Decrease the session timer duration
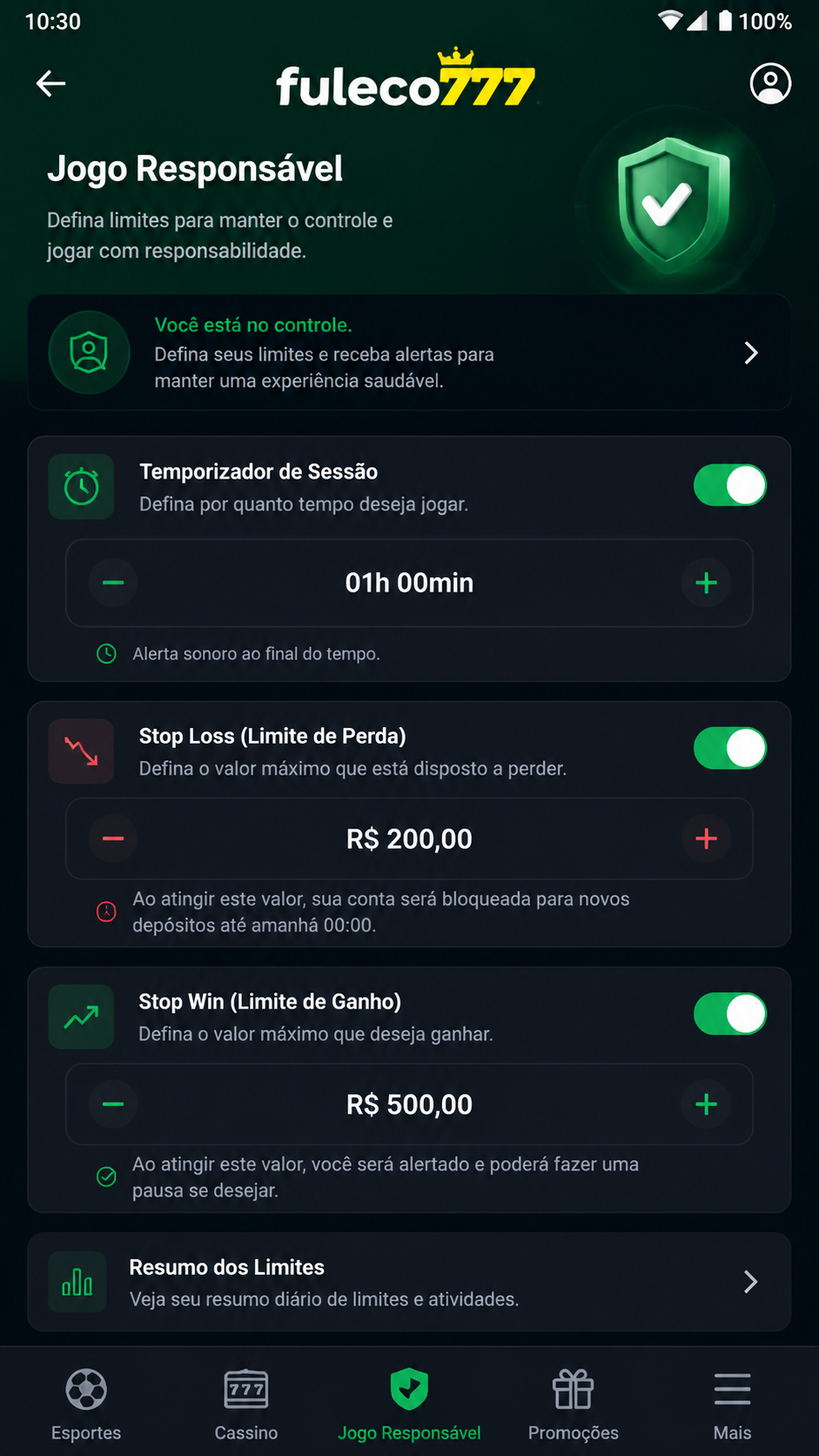 point(113,583)
